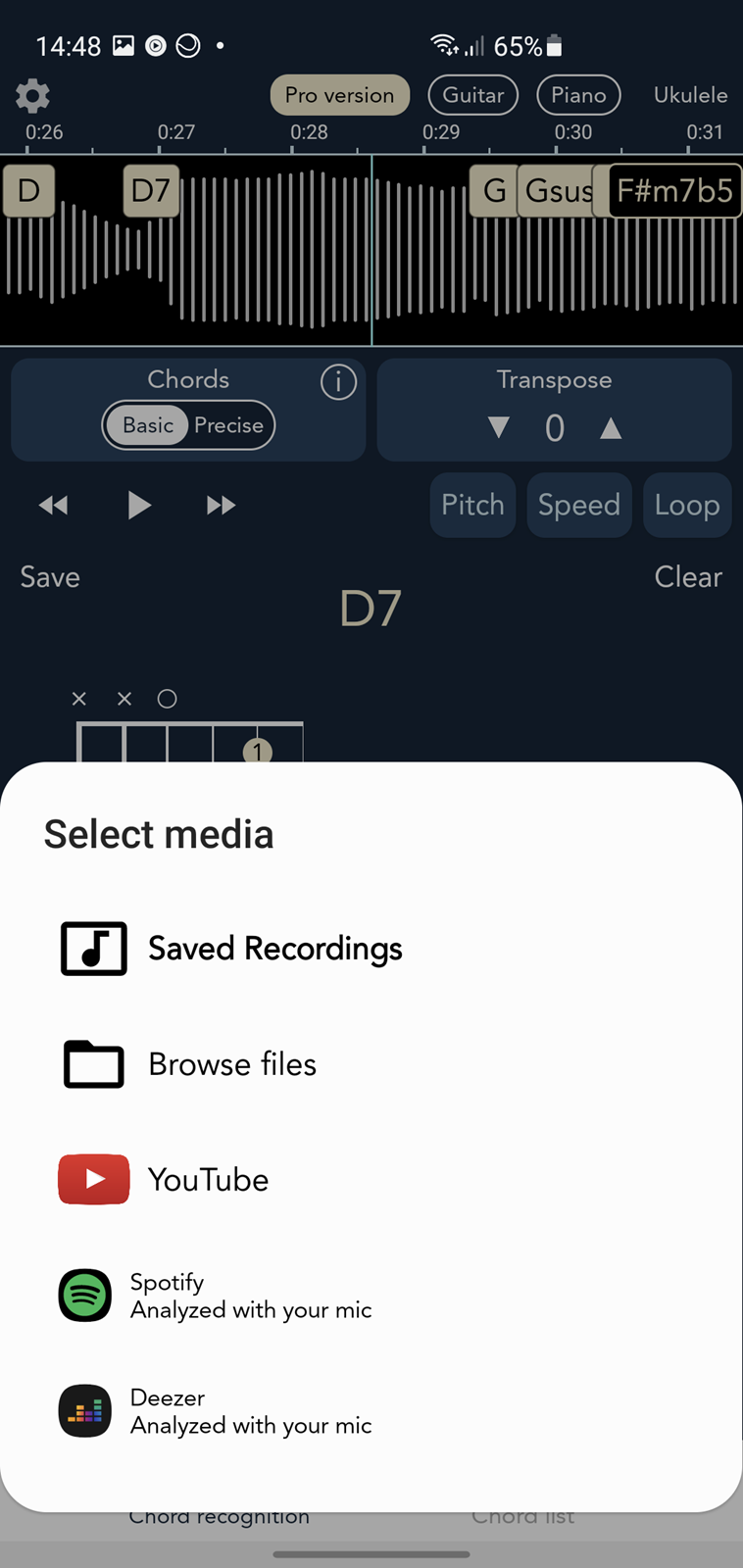Switch to the Guitar instrument

pyautogui.click(x=473, y=95)
